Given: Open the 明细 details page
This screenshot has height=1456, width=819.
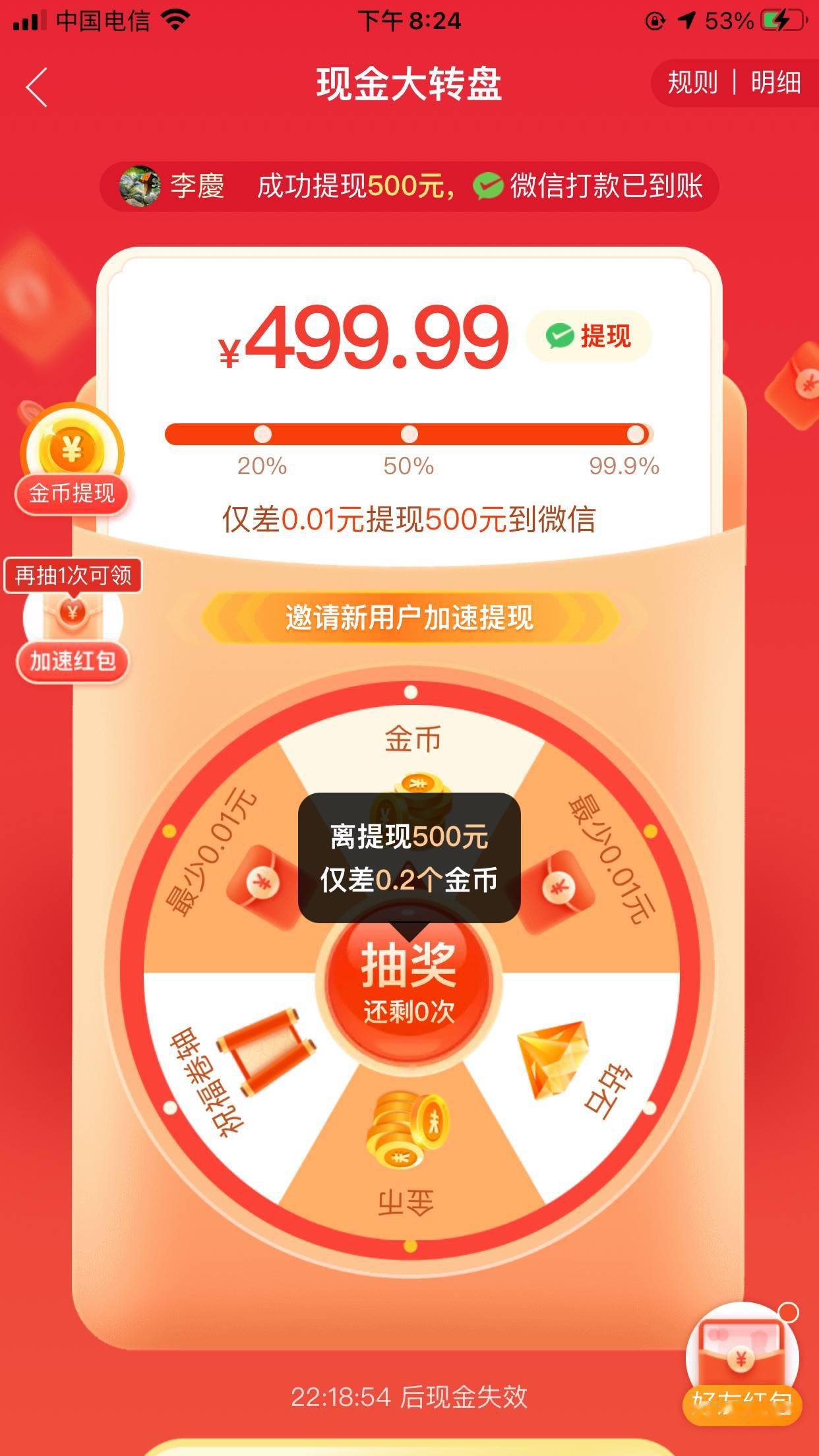Looking at the screenshot, I should [775, 83].
